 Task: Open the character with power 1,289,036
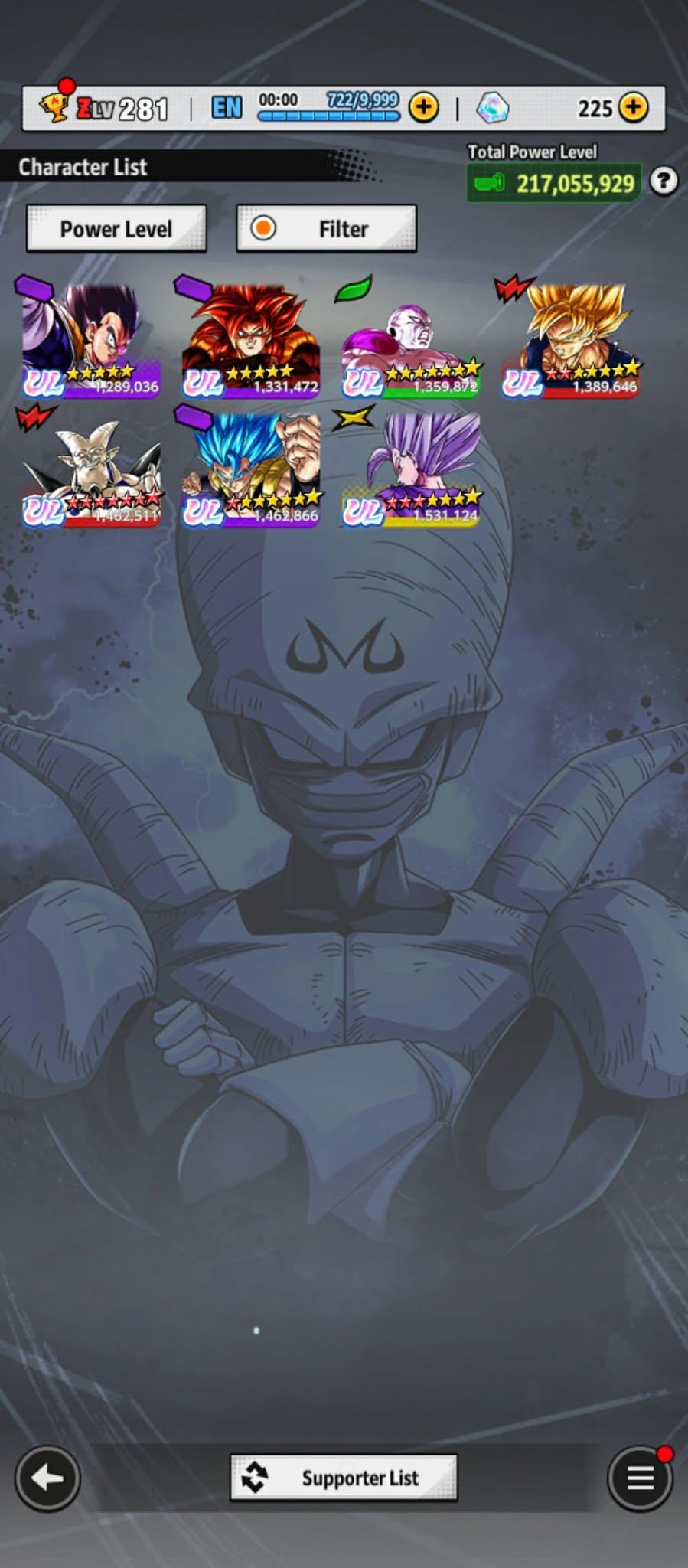pos(90,340)
